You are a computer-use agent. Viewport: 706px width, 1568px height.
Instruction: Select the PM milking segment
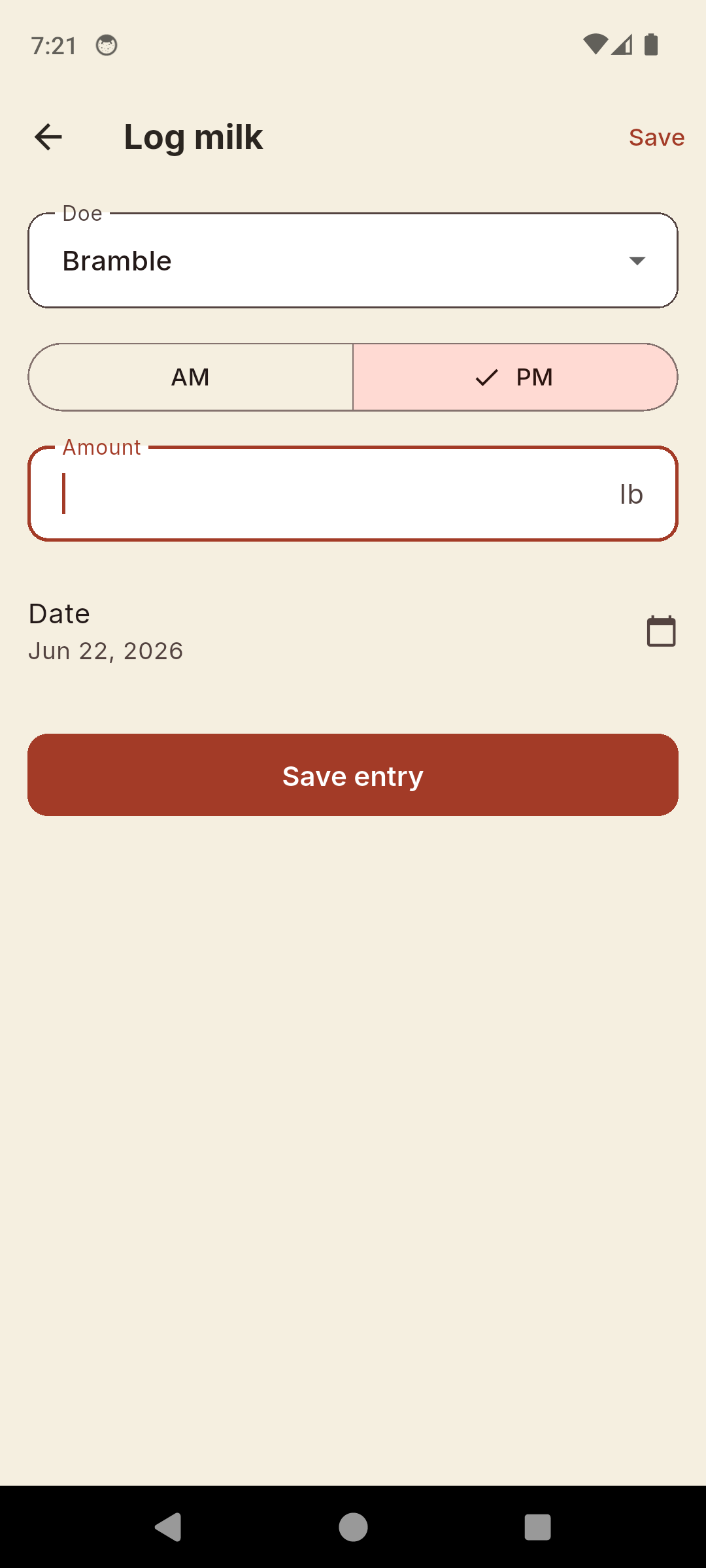515,377
